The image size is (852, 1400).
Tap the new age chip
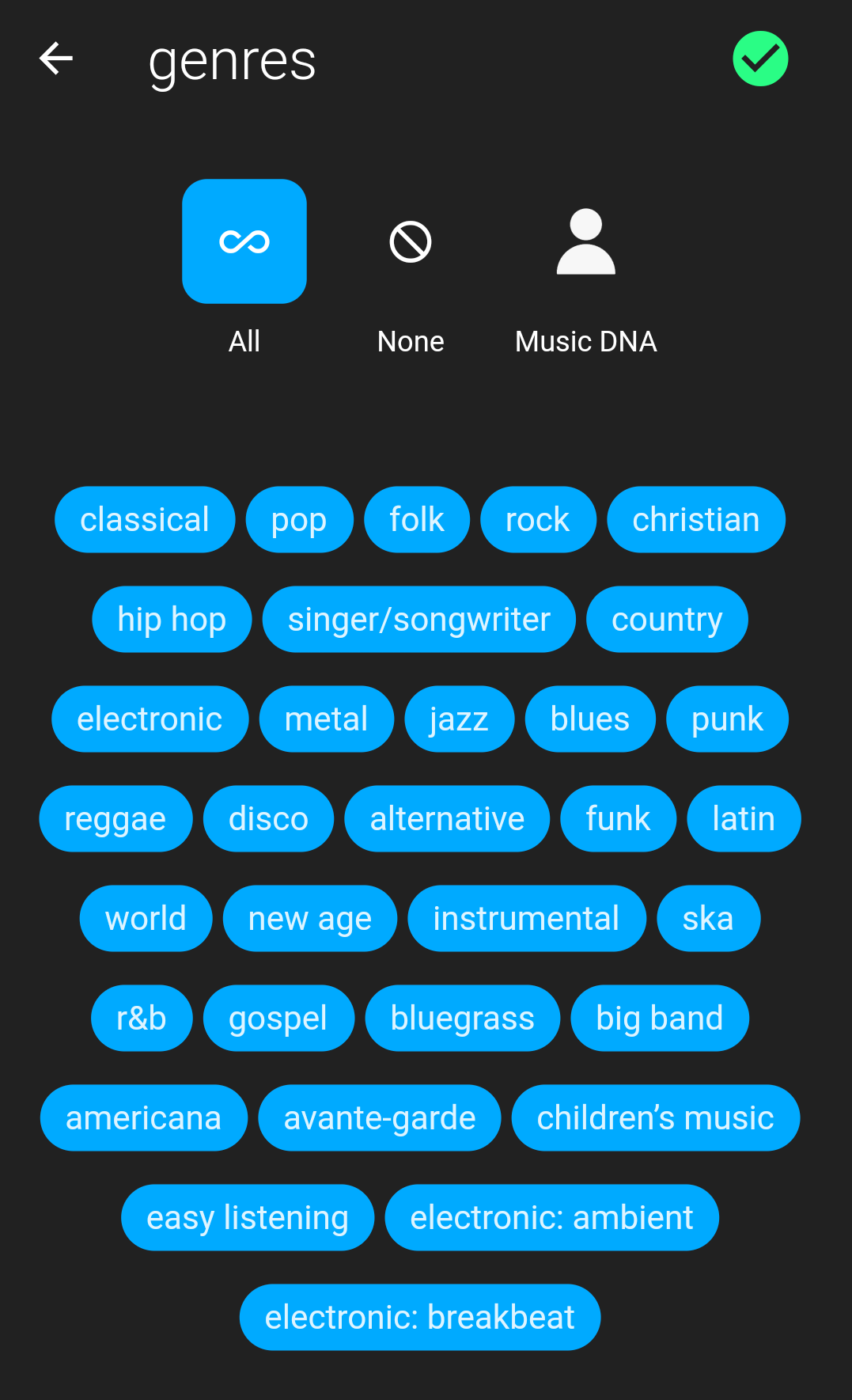click(309, 919)
